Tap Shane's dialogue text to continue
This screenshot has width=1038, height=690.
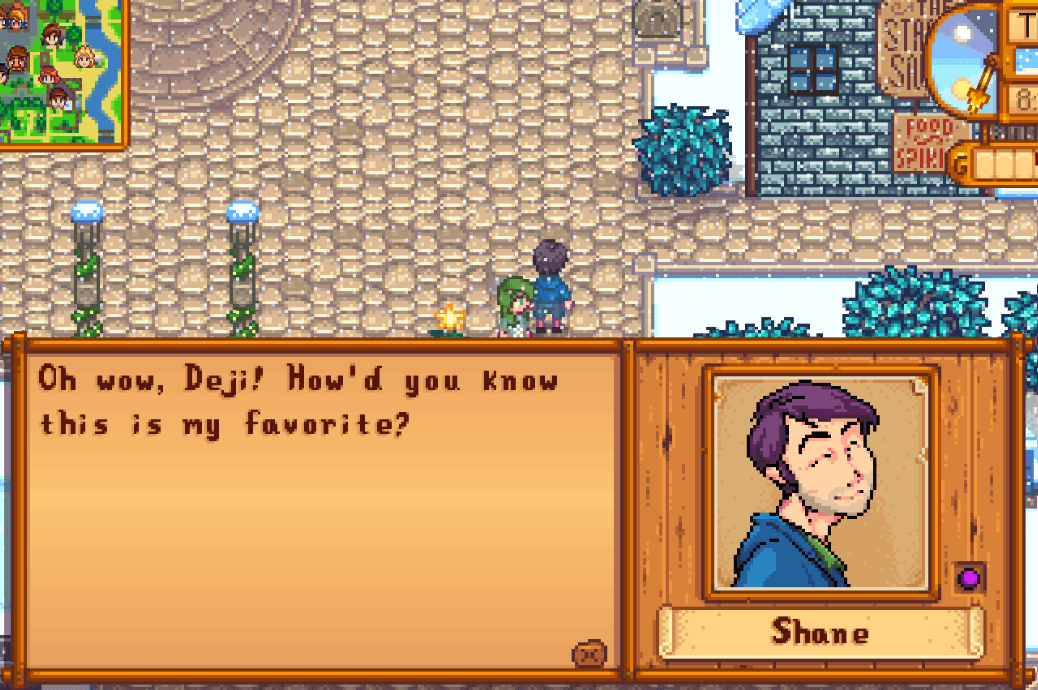298,401
